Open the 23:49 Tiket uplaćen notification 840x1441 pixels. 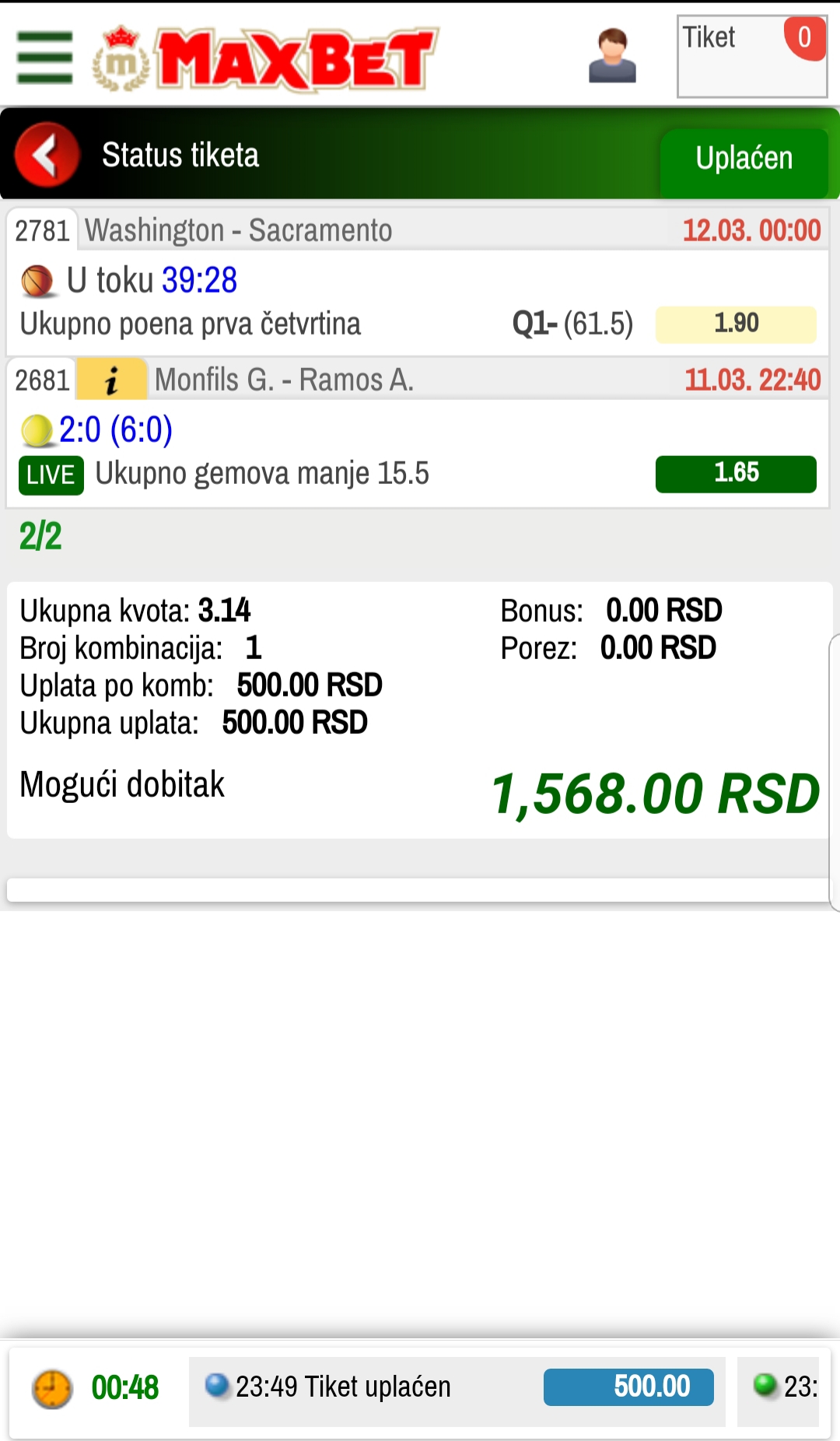coord(457,1387)
